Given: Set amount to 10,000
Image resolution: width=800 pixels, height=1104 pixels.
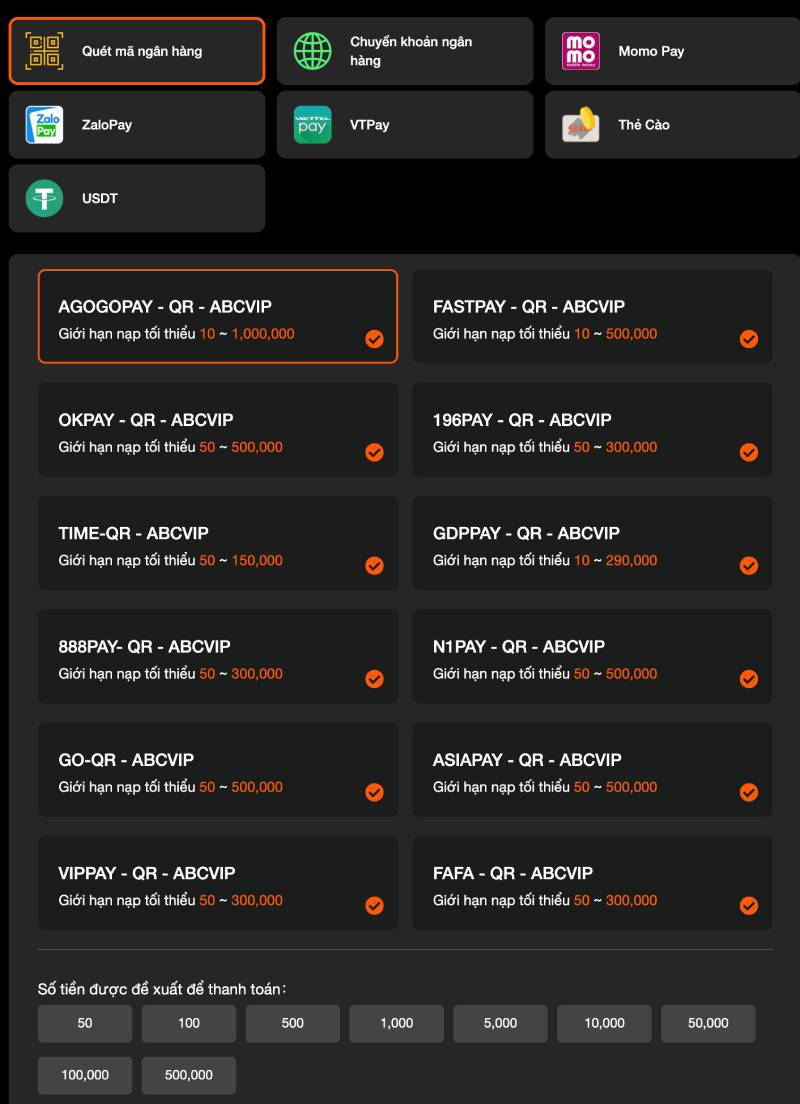Looking at the screenshot, I should tap(604, 1023).
